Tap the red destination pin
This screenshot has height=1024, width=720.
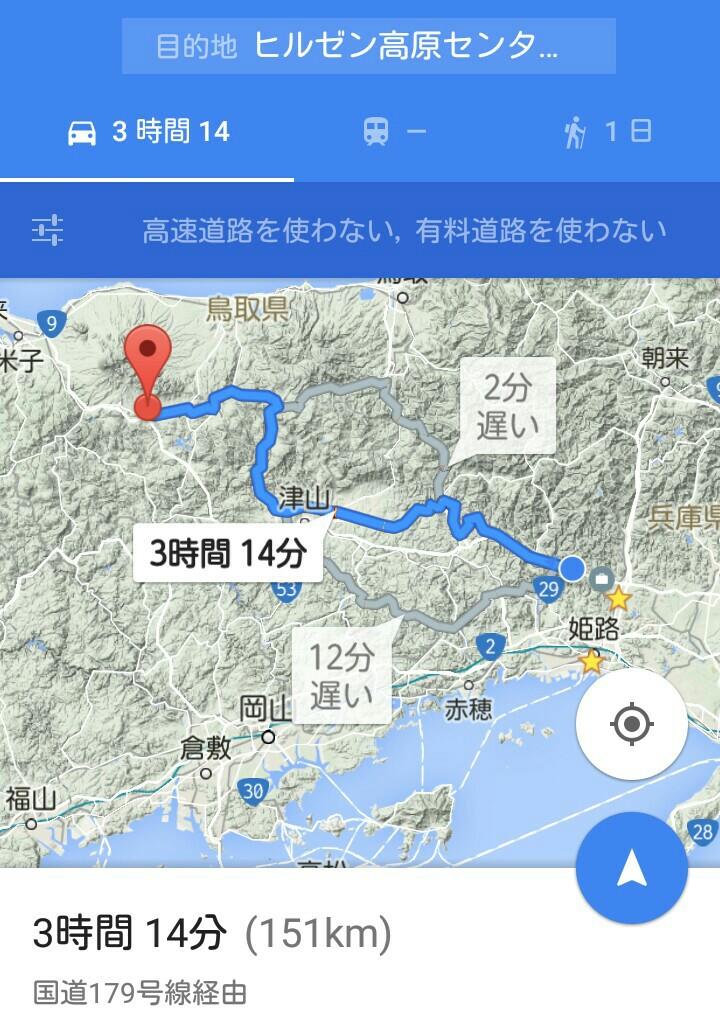[148, 370]
